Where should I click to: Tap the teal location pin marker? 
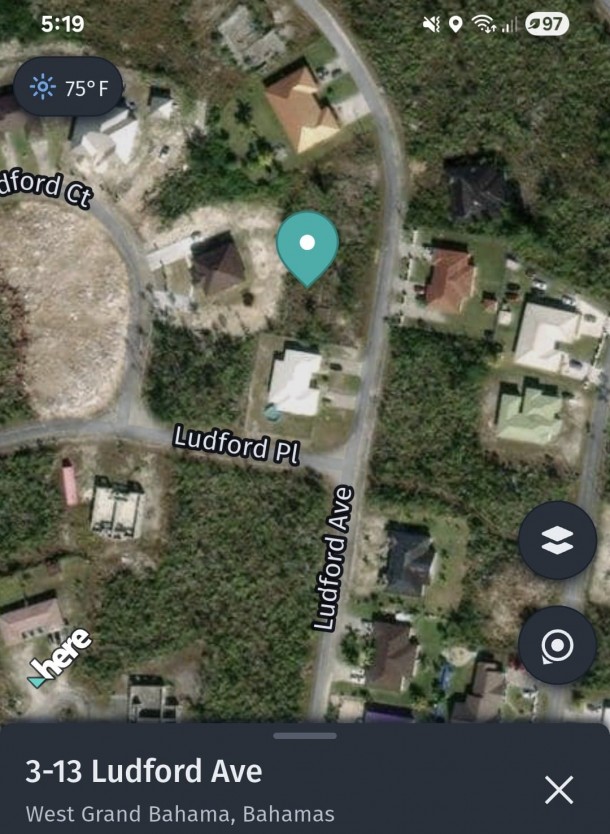pos(307,245)
